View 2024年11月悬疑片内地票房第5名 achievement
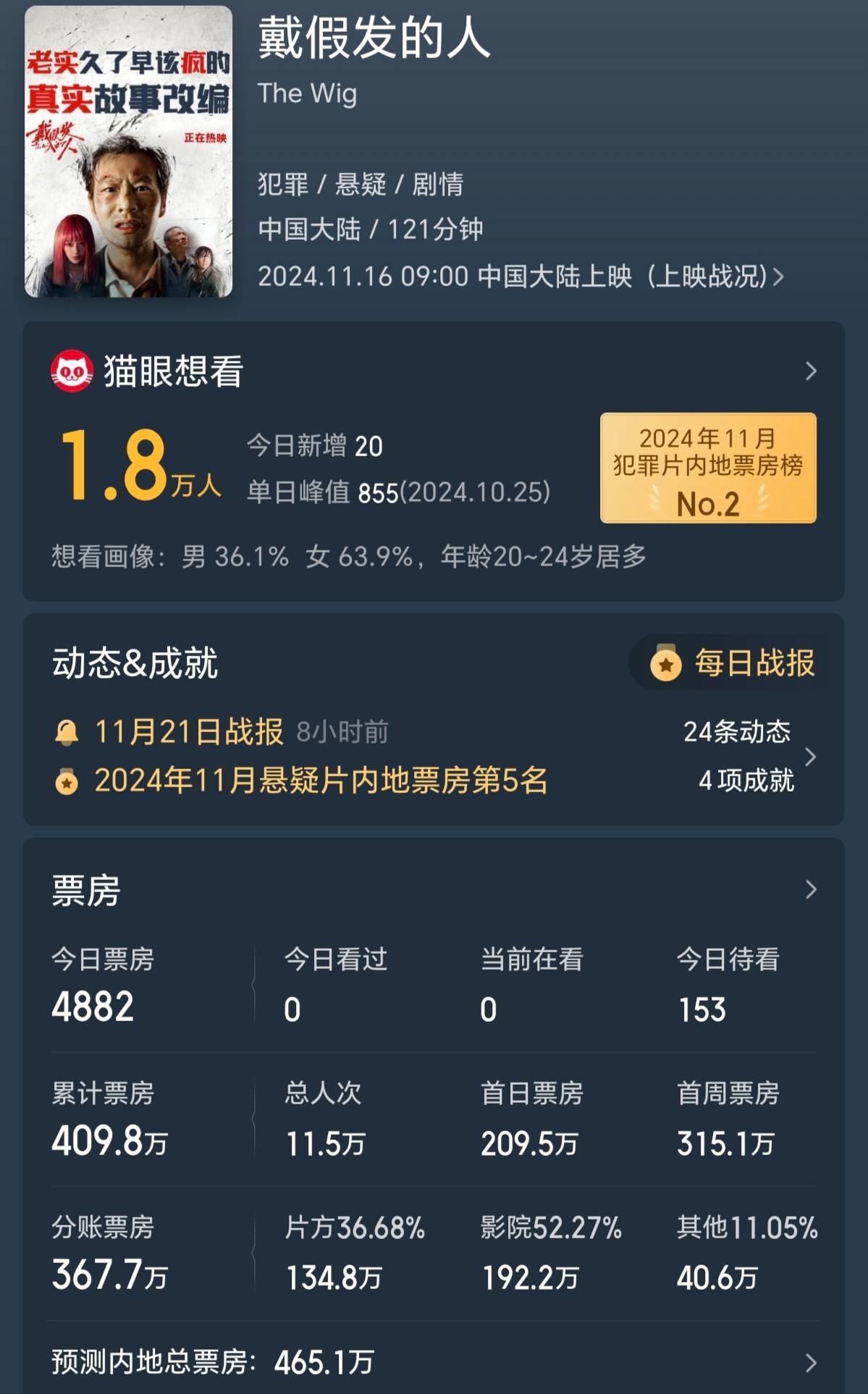 321,781
